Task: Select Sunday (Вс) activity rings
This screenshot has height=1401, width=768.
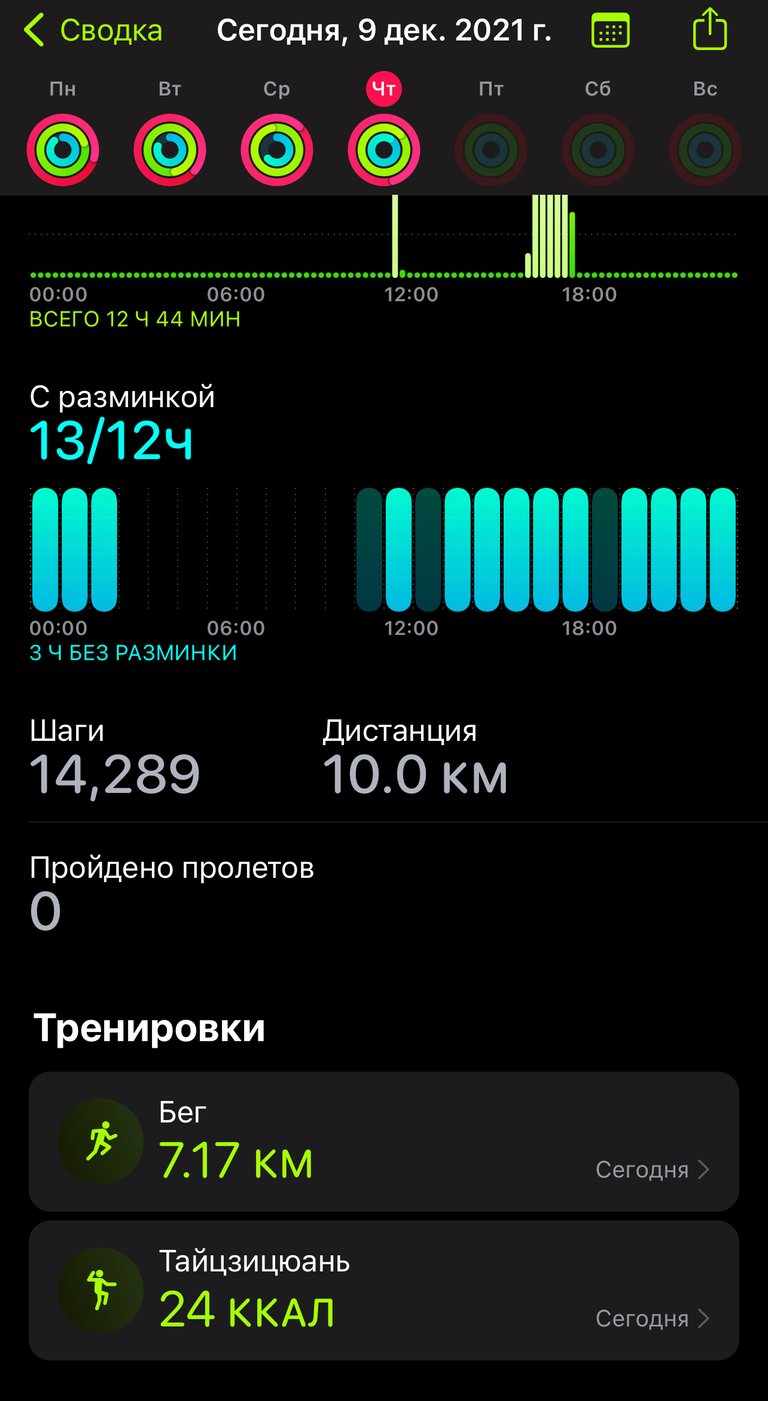Action: [x=705, y=151]
